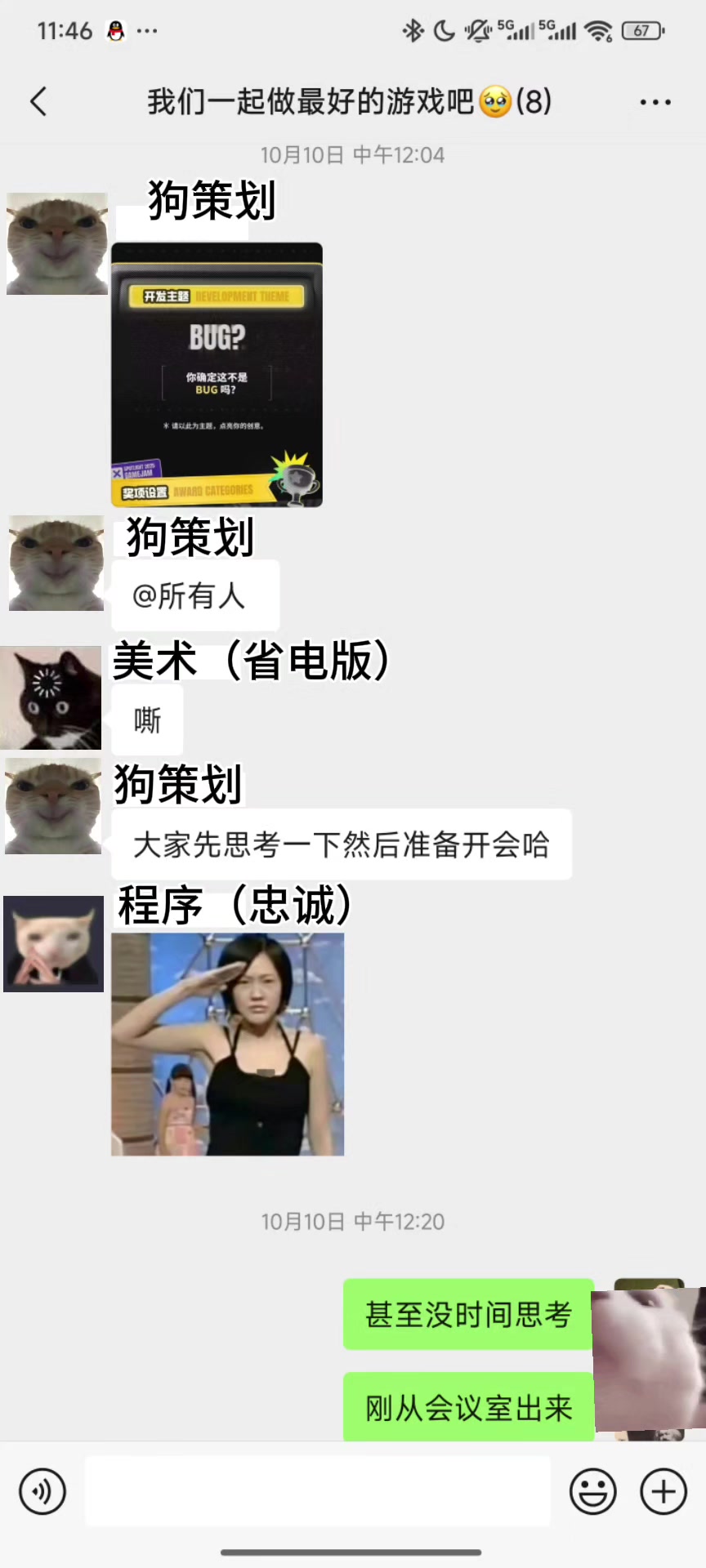Open the plus attachment menu
This screenshot has height=1568, width=706.
point(663,1491)
